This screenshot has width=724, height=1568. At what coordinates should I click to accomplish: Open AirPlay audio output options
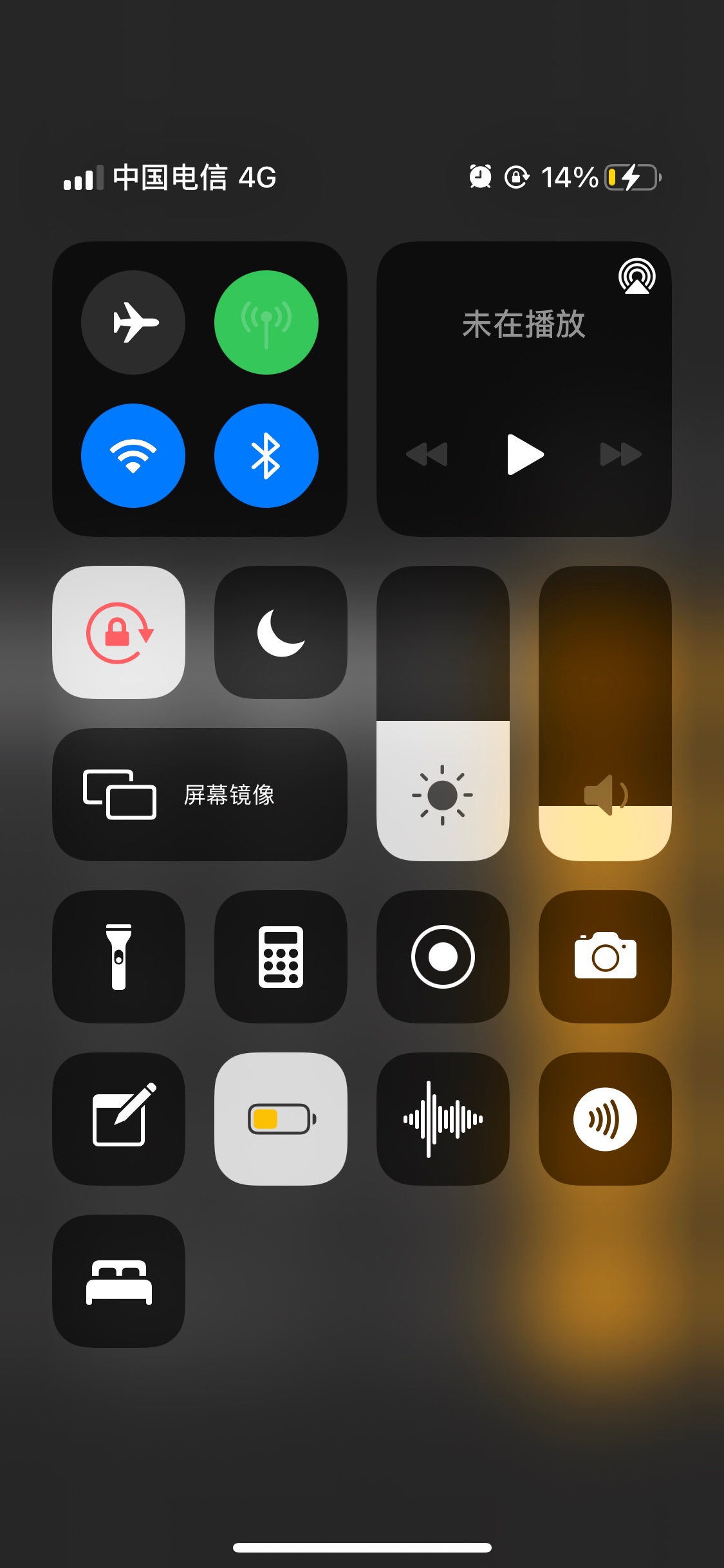click(636, 277)
